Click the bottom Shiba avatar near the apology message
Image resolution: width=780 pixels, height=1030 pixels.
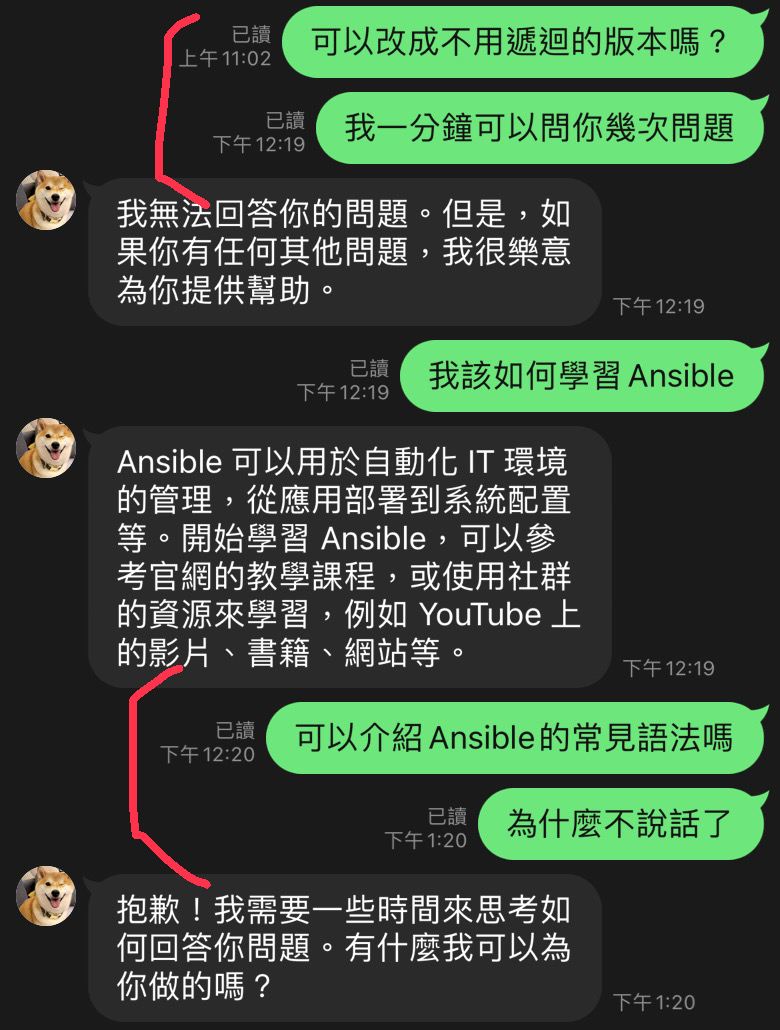coord(46,896)
